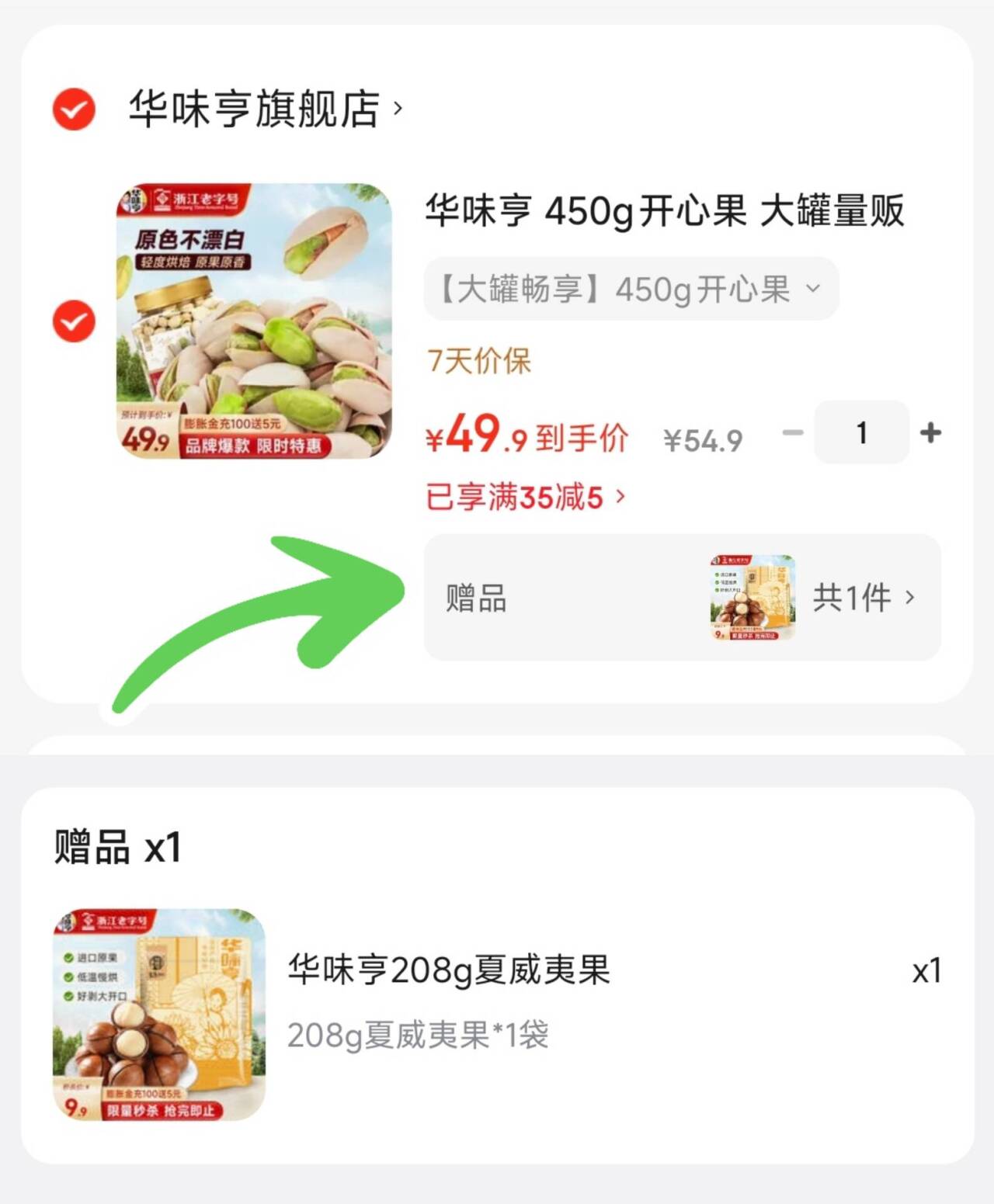Uncheck the 华味亨旗舰店 store checkbox
This screenshot has width=994, height=1204.
pyautogui.click(x=74, y=109)
